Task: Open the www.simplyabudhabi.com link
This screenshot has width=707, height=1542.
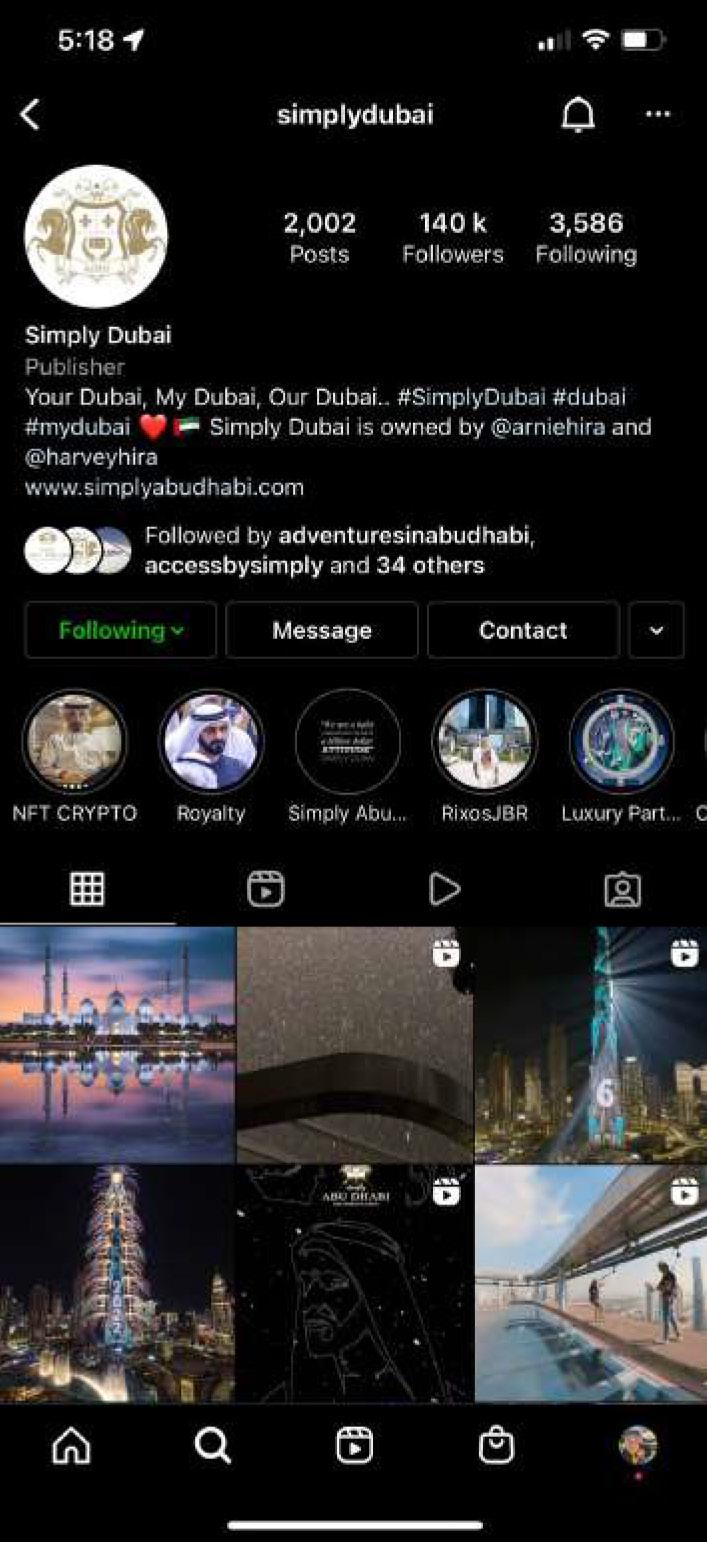Action: point(164,488)
